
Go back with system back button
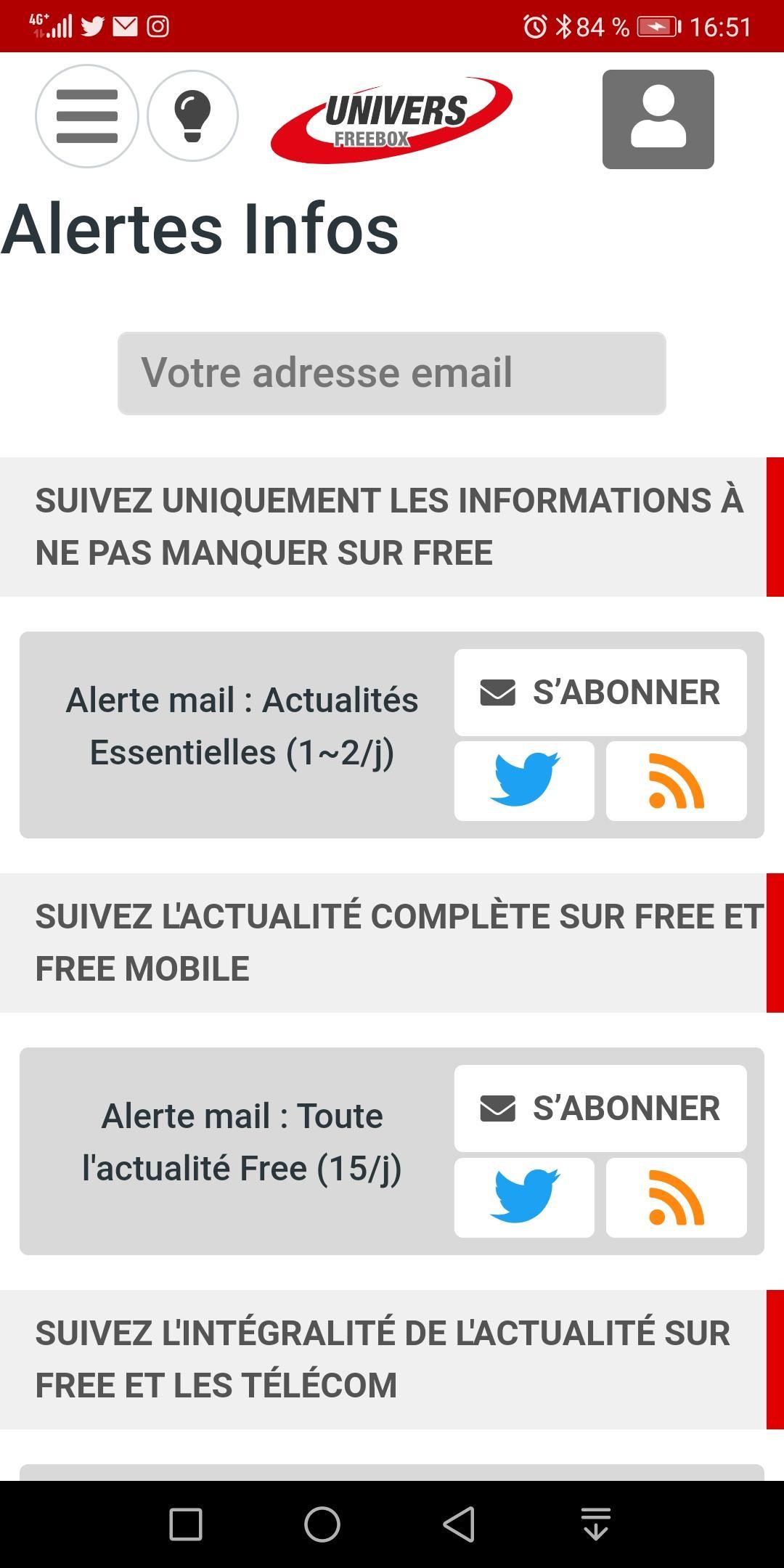(459, 1524)
